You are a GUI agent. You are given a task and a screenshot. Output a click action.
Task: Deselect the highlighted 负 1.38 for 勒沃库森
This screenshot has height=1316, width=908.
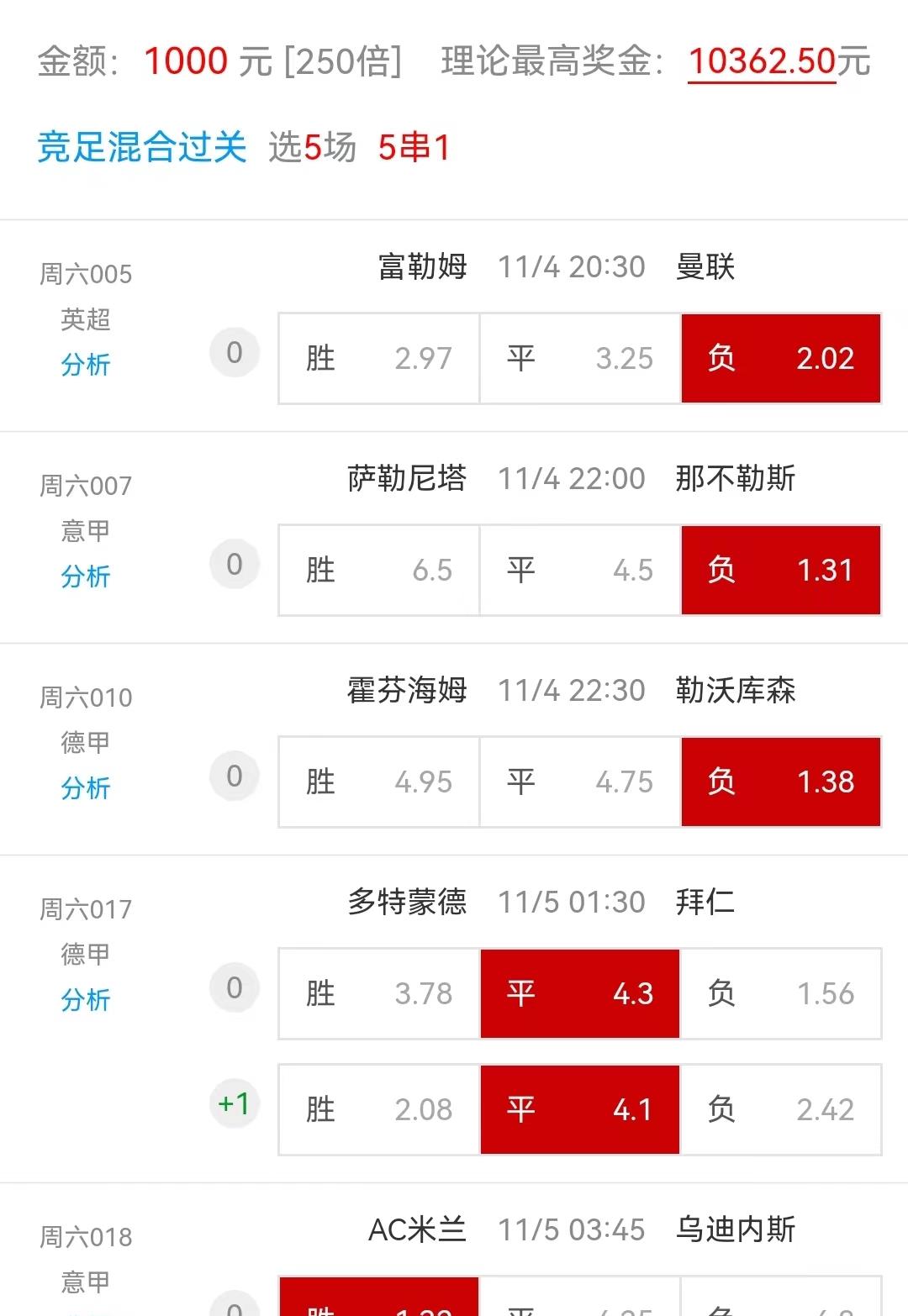780,781
